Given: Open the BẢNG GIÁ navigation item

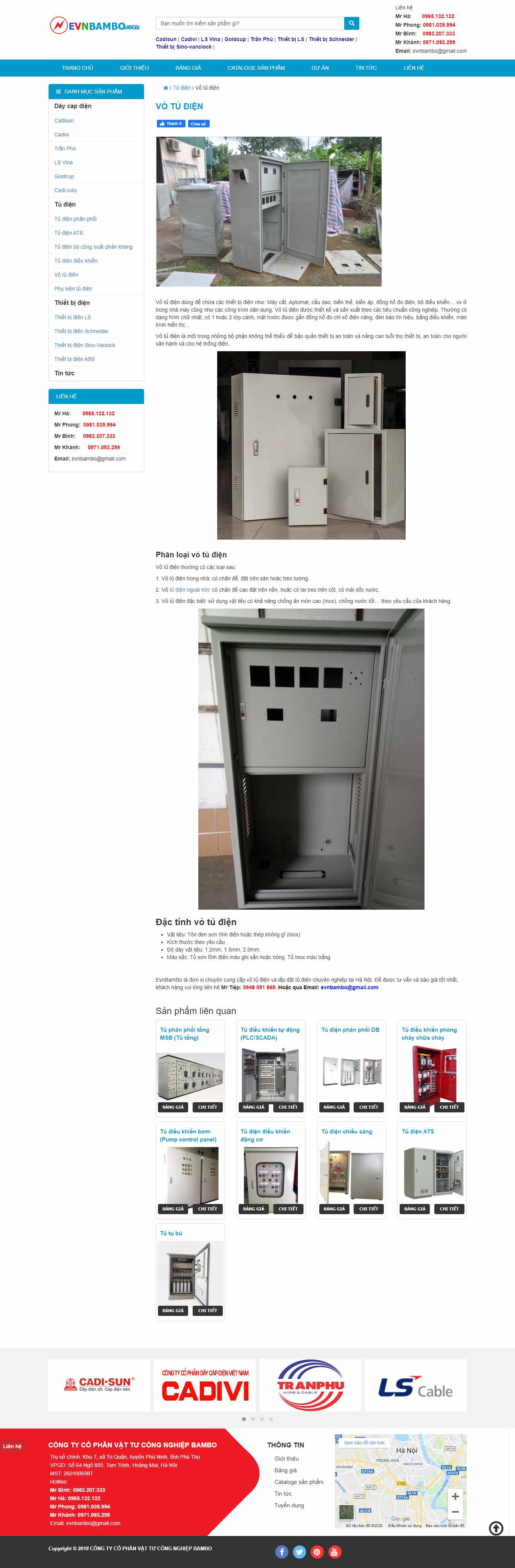Looking at the screenshot, I should tap(188, 67).
